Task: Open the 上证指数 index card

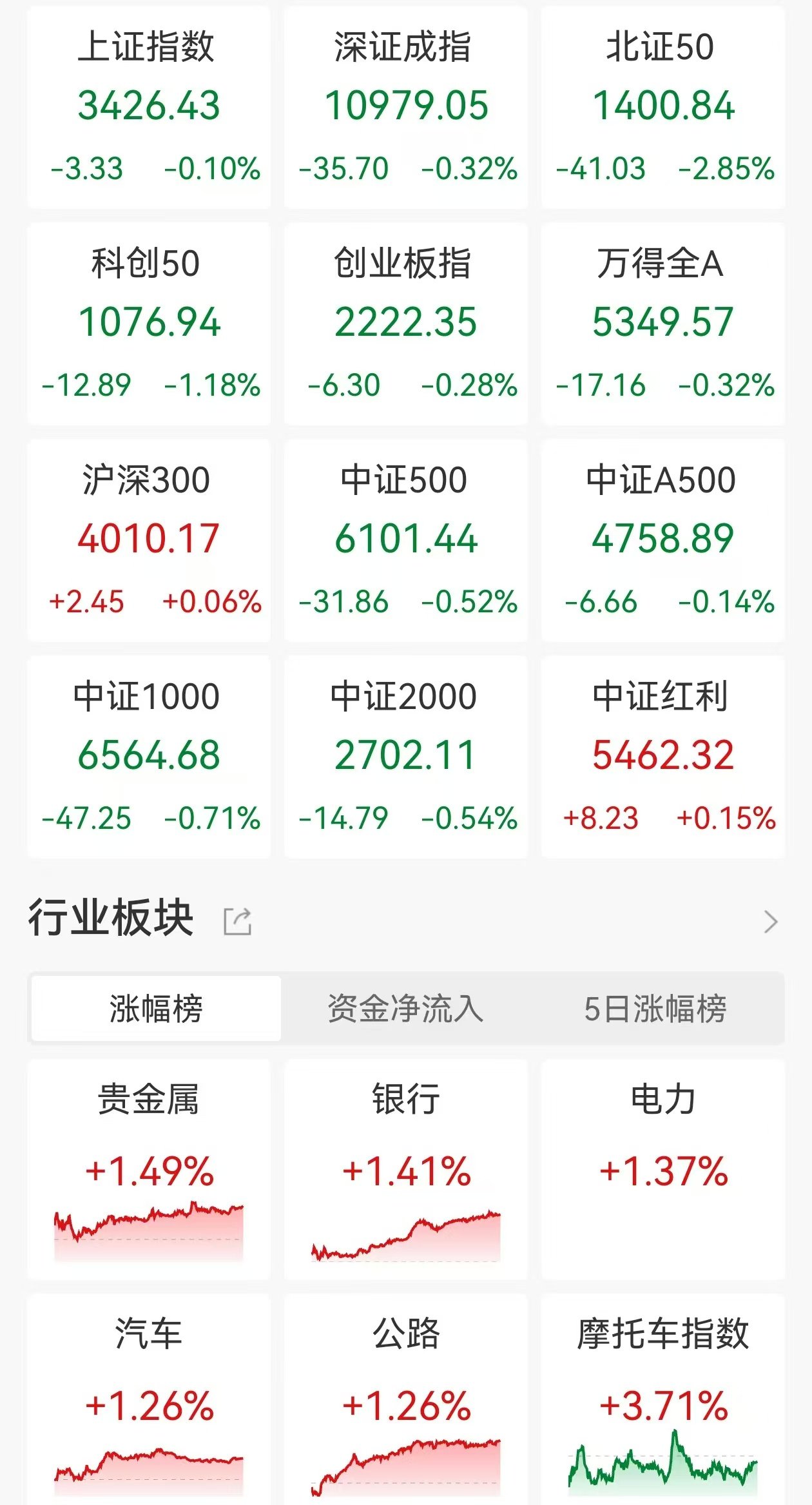Action: click(149, 107)
